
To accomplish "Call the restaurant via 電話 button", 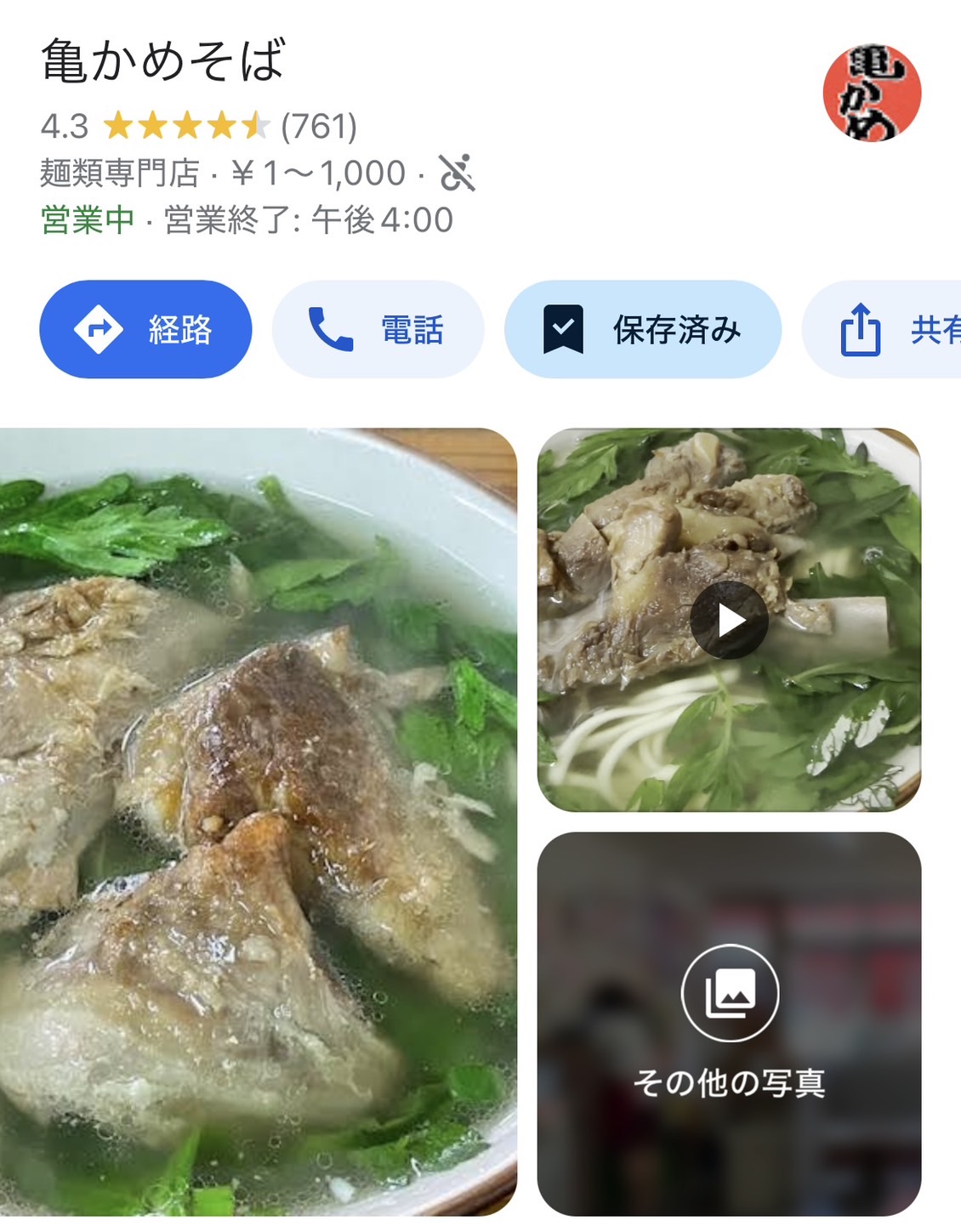I will 378,329.
